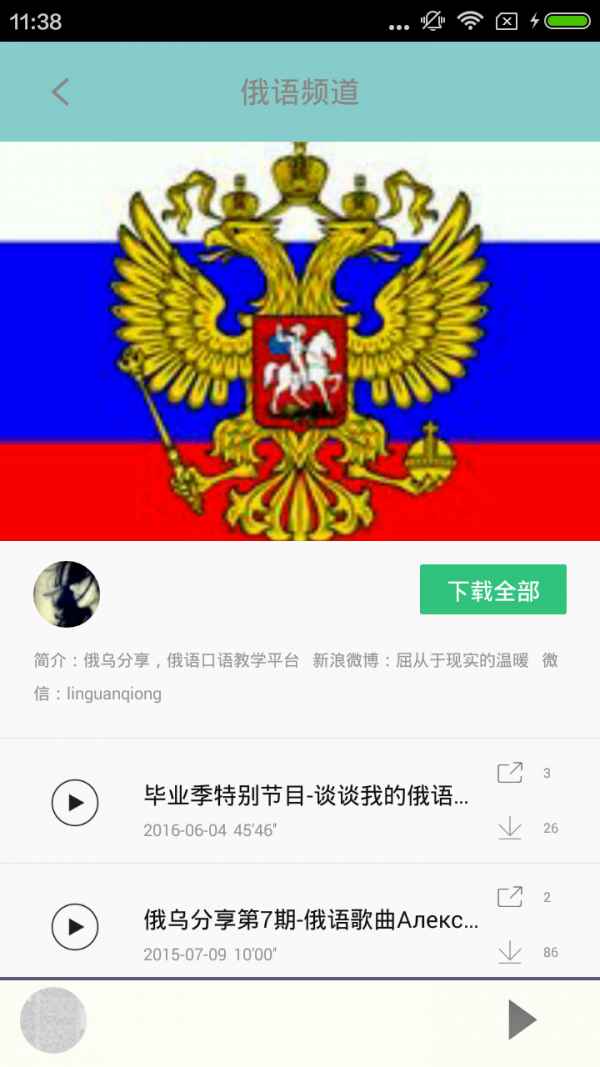Open 俄乌分享第7期-俄语歌曲 episode details

pos(311,920)
